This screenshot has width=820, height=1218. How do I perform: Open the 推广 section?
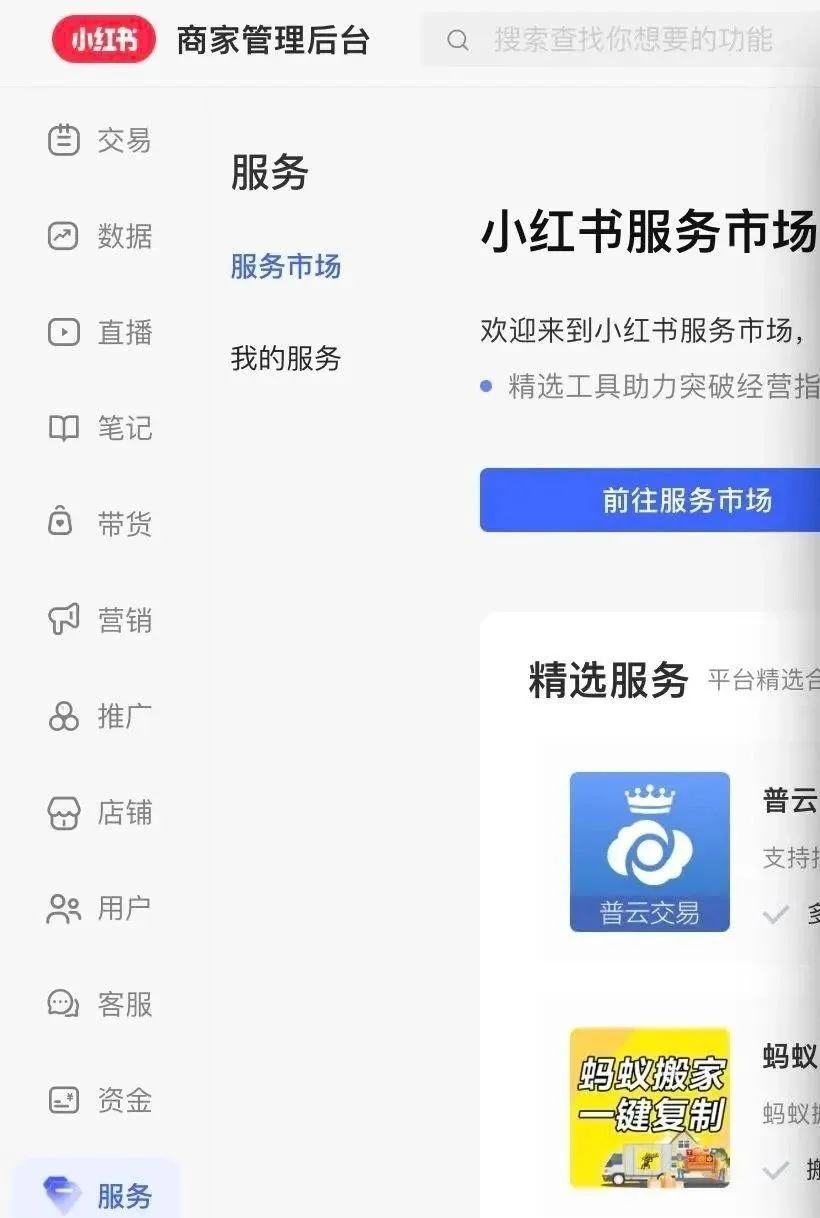100,716
